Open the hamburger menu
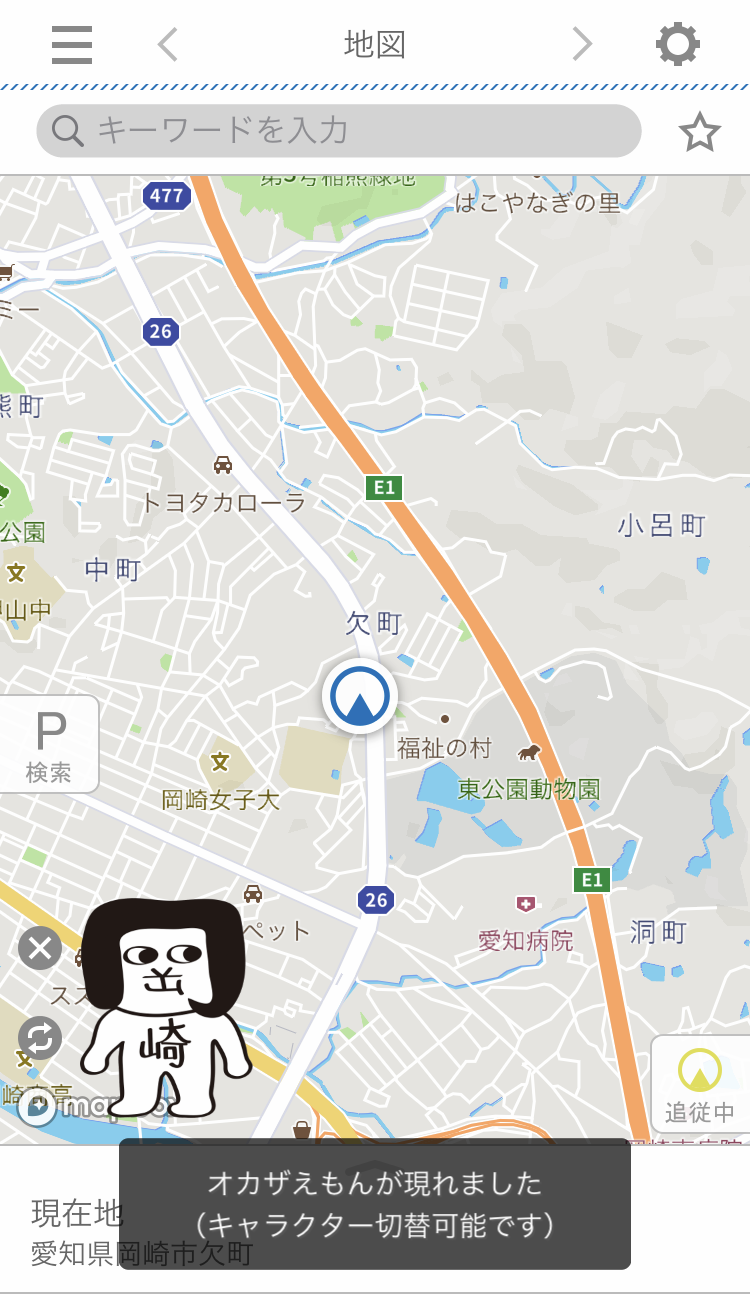The height and width of the screenshot is (1294, 750). click(x=72, y=44)
